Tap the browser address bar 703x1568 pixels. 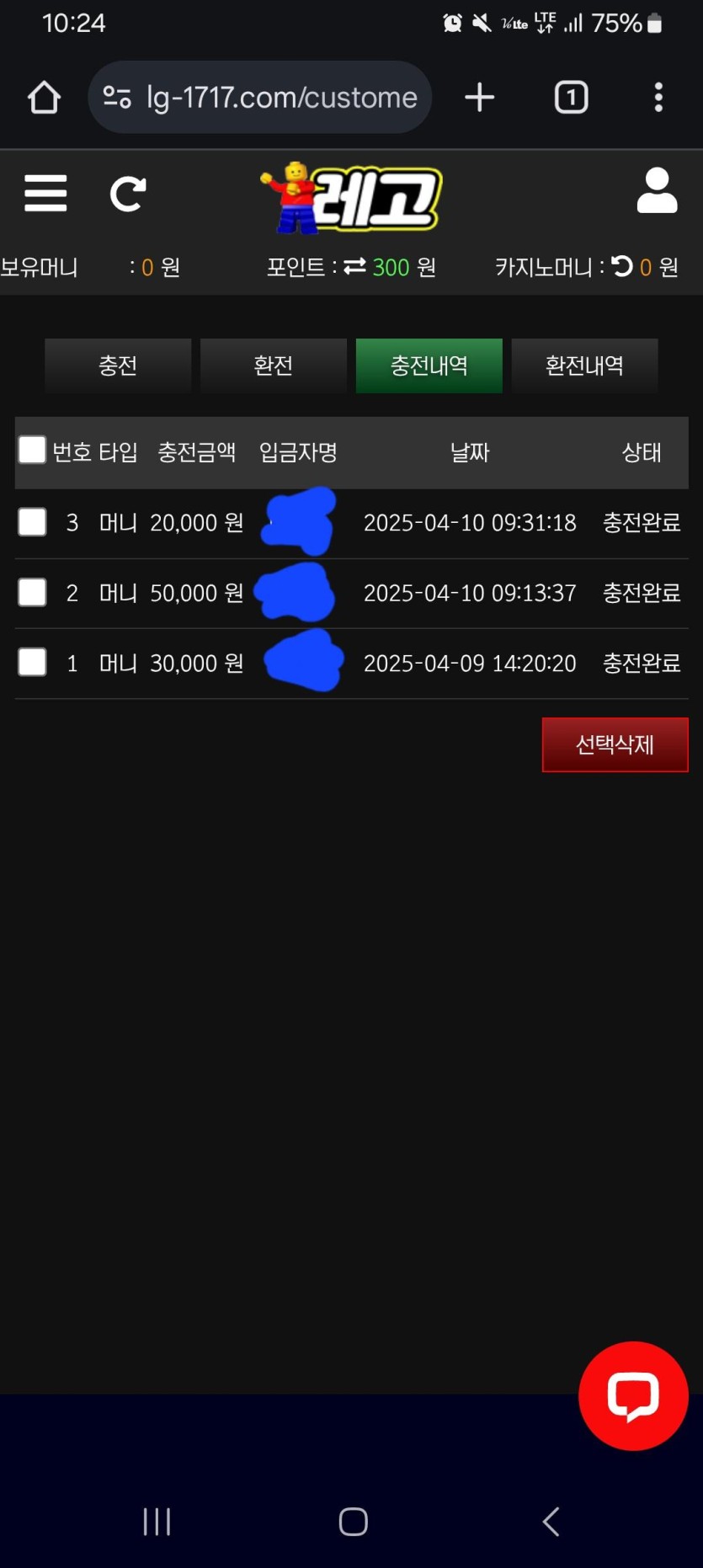point(261,98)
